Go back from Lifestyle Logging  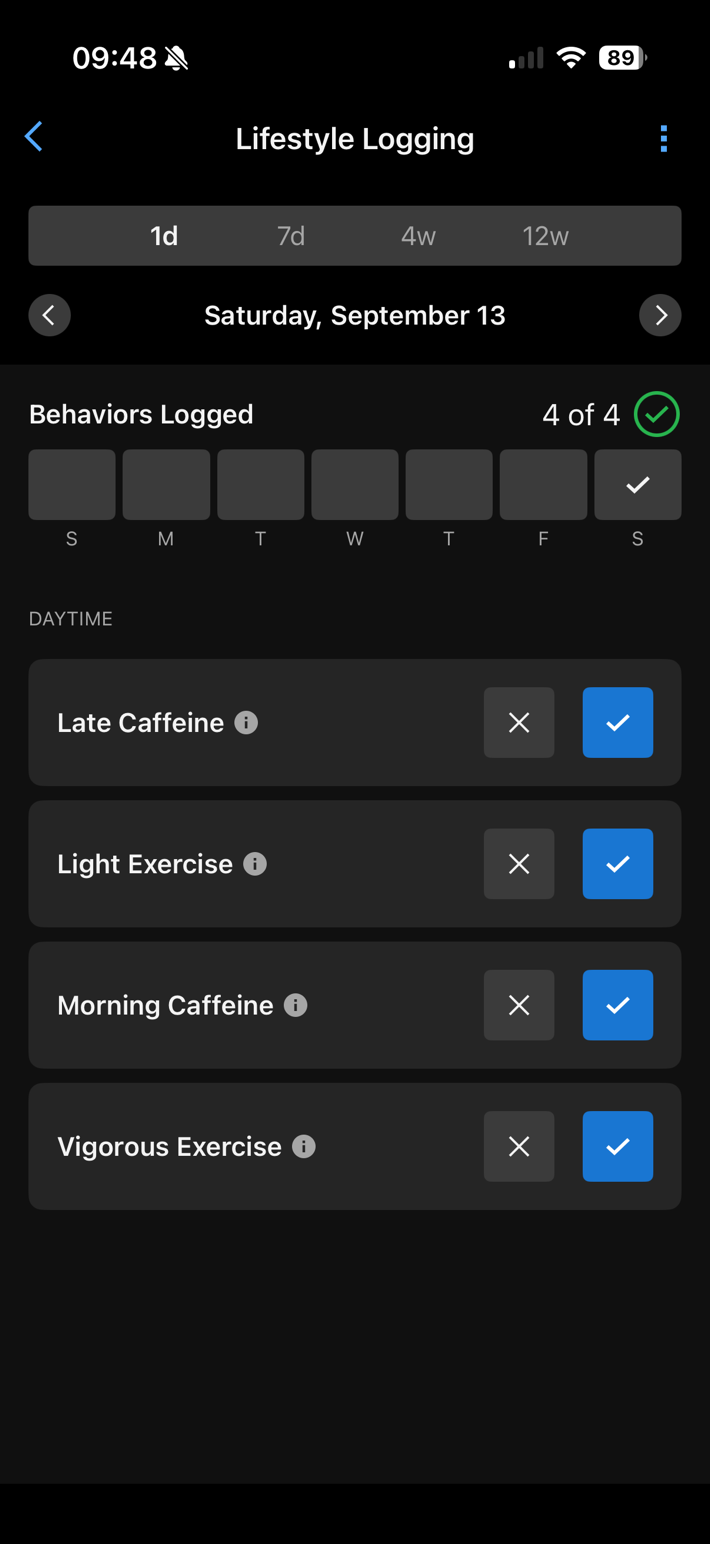[x=34, y=137]
